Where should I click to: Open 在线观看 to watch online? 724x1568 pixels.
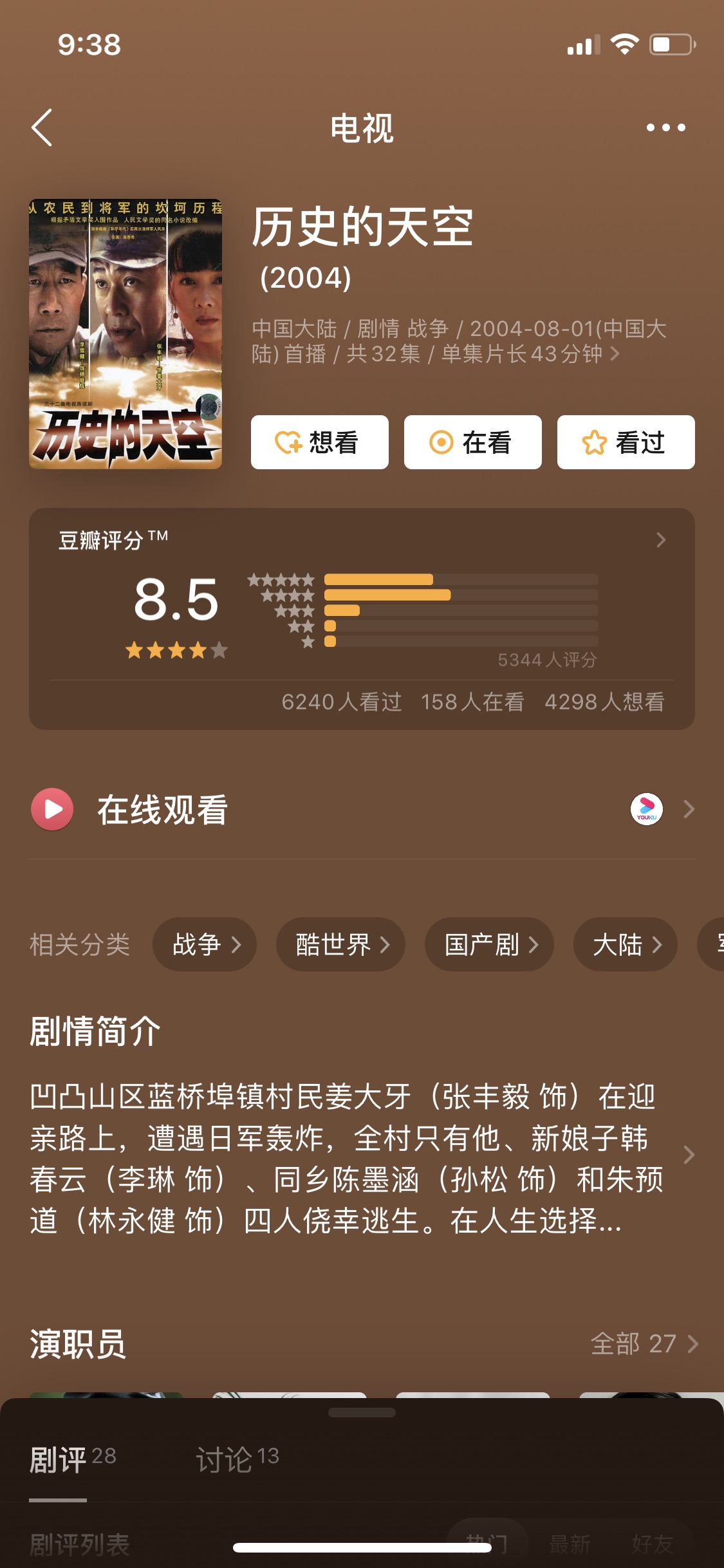click(x=362, y=809)
